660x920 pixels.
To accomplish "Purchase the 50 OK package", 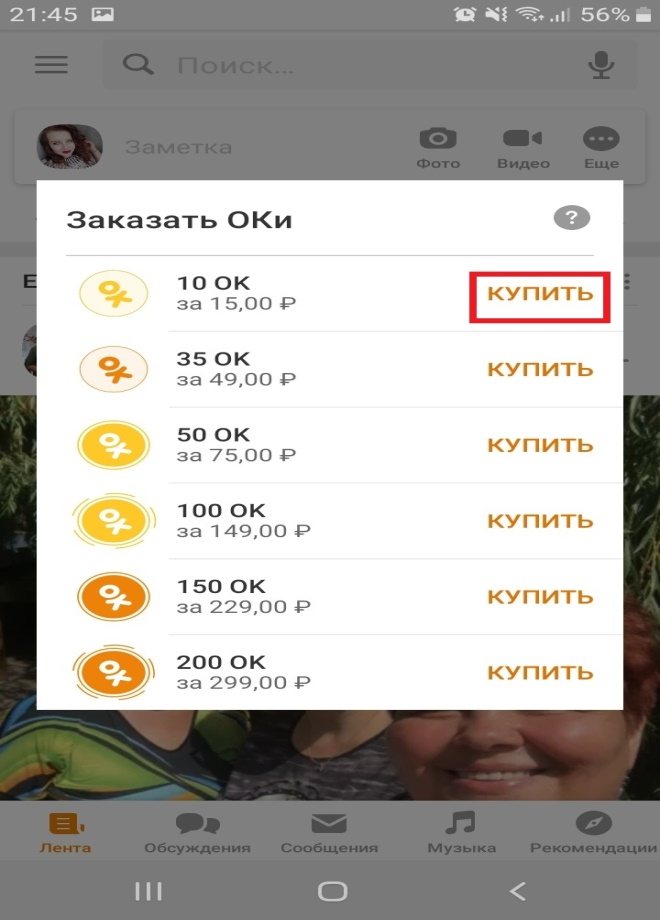I will tap(540, 445).
